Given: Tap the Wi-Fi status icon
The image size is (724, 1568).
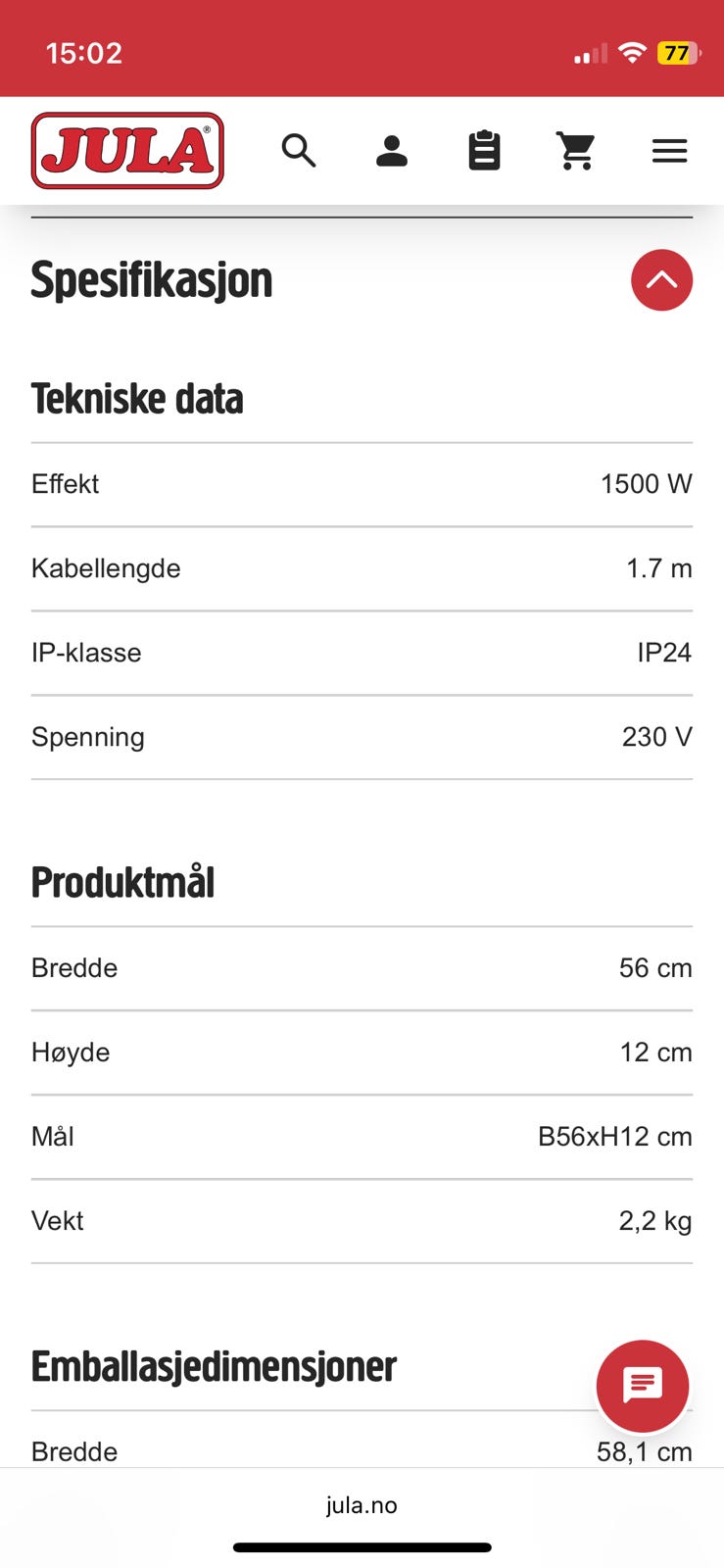Looking at the screenshot, I should coord(632,54).
